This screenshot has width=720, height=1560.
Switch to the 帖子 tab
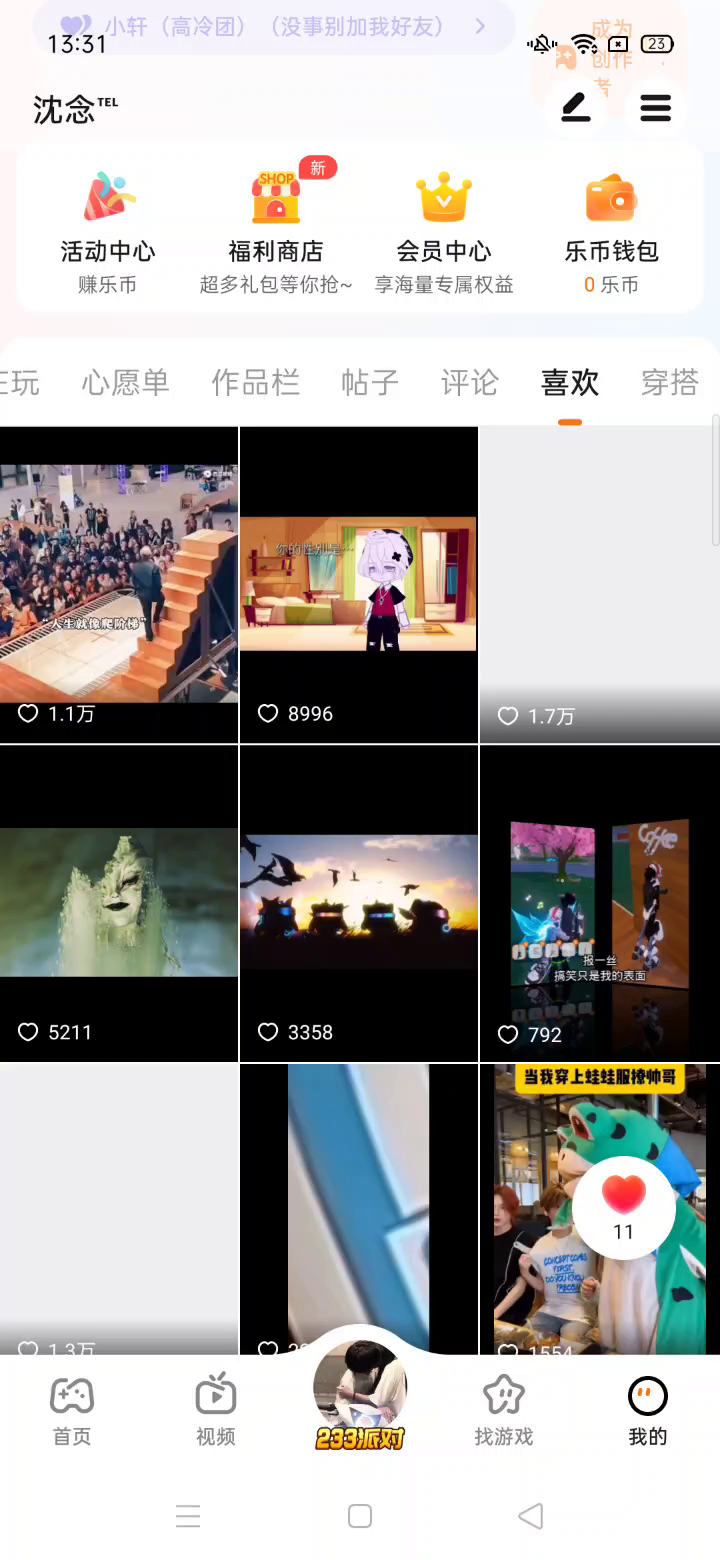(369, 382)
